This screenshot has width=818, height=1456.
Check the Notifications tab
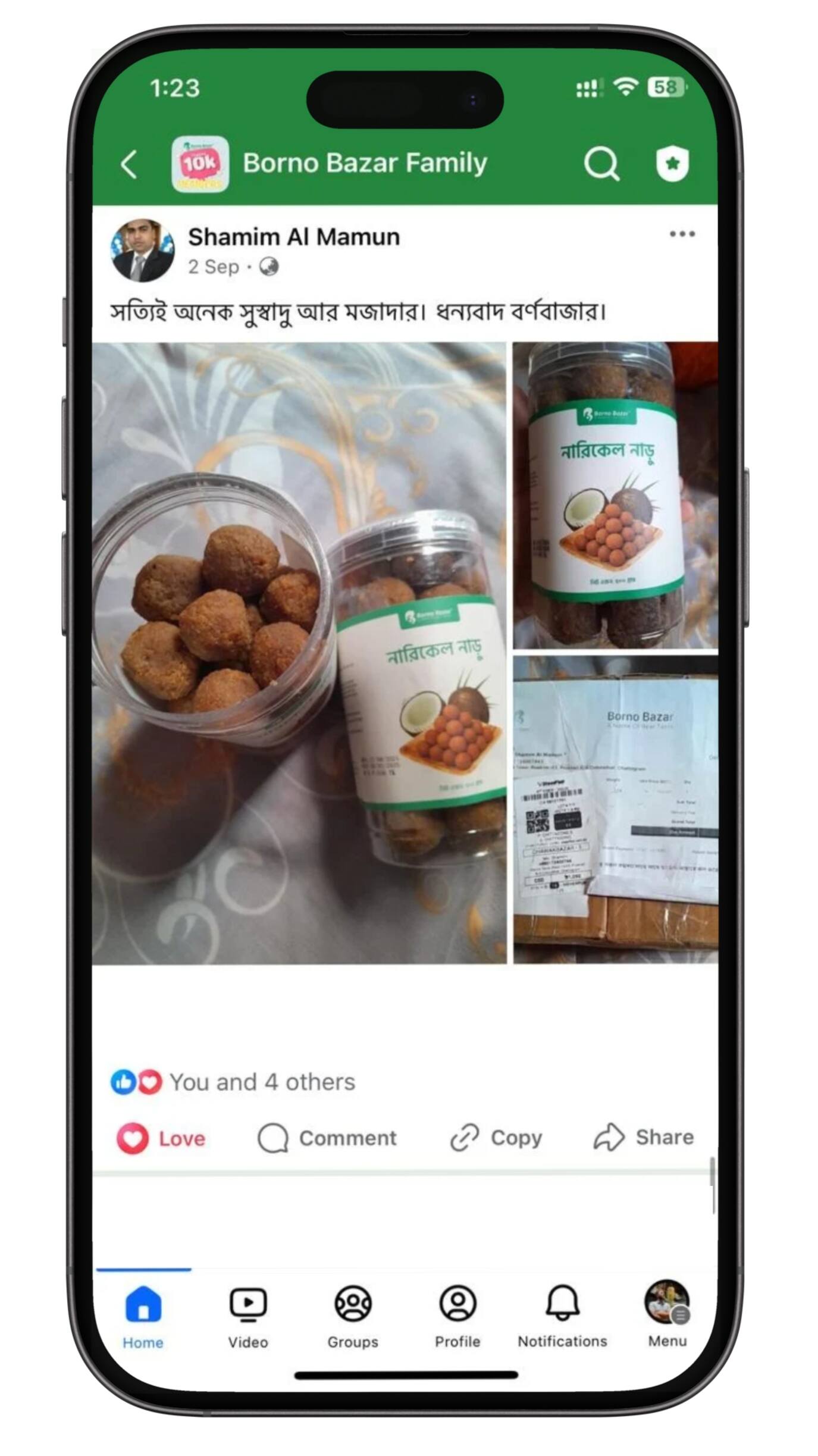pyautogui.click(x=562, y=1316)
